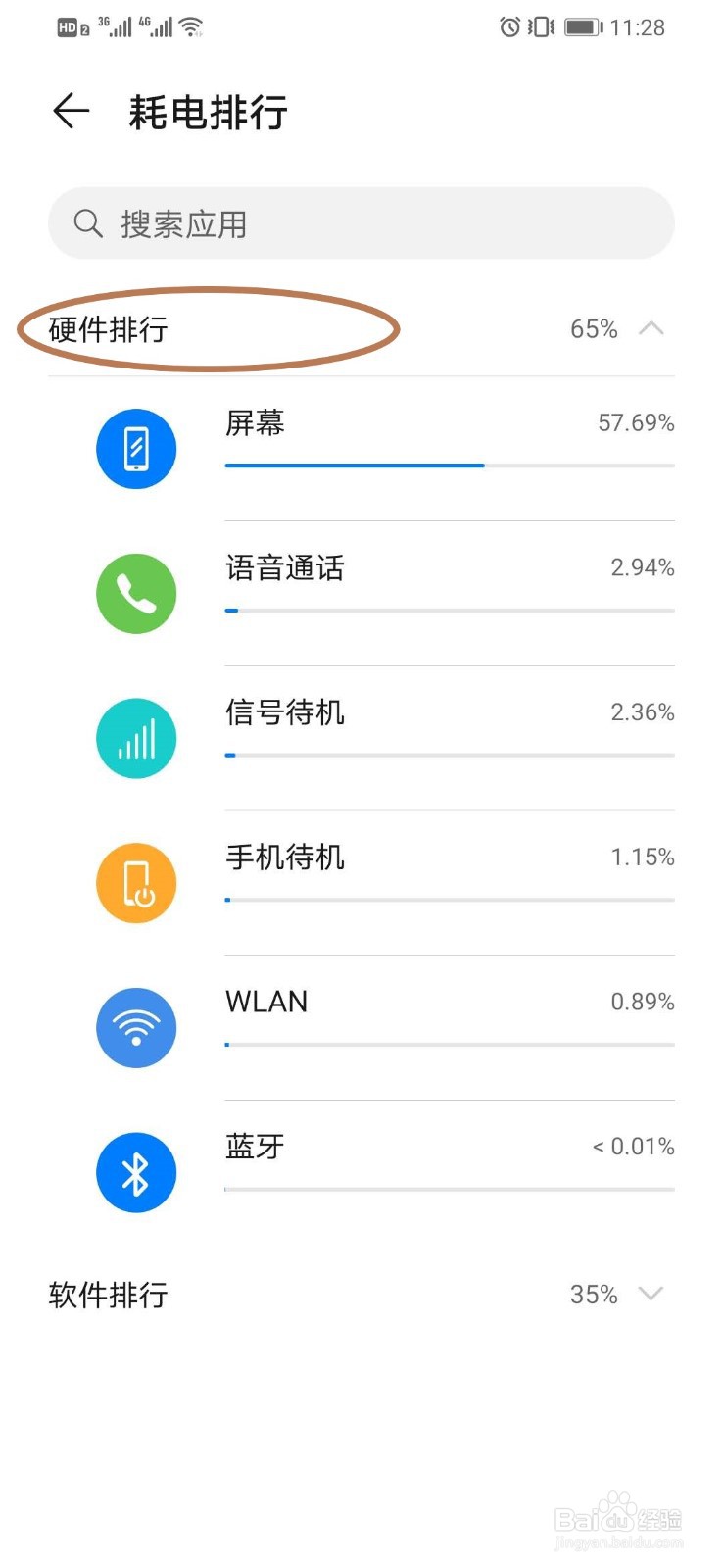Expand the 软件排行 software ranking section
Viewport: 723px width, 1568px height.
coord(651,1294)
